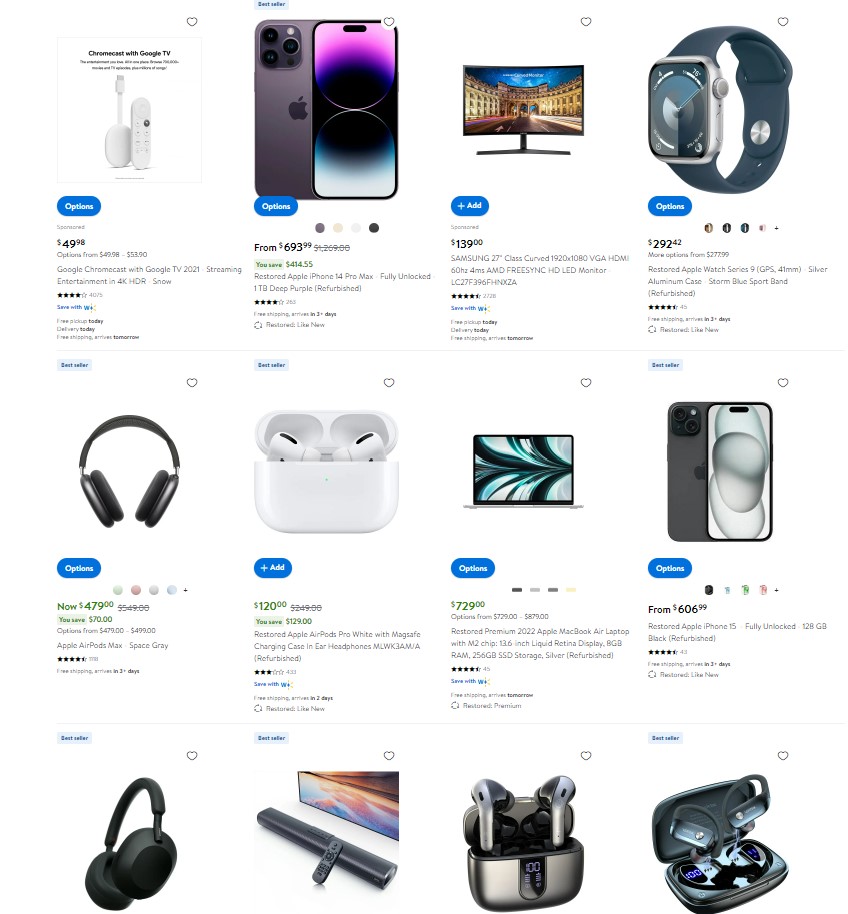Viewport: 848px width, 914px height.
Task: Heart the Apple Watch Series 9 listing
Action: coord(783,21)
